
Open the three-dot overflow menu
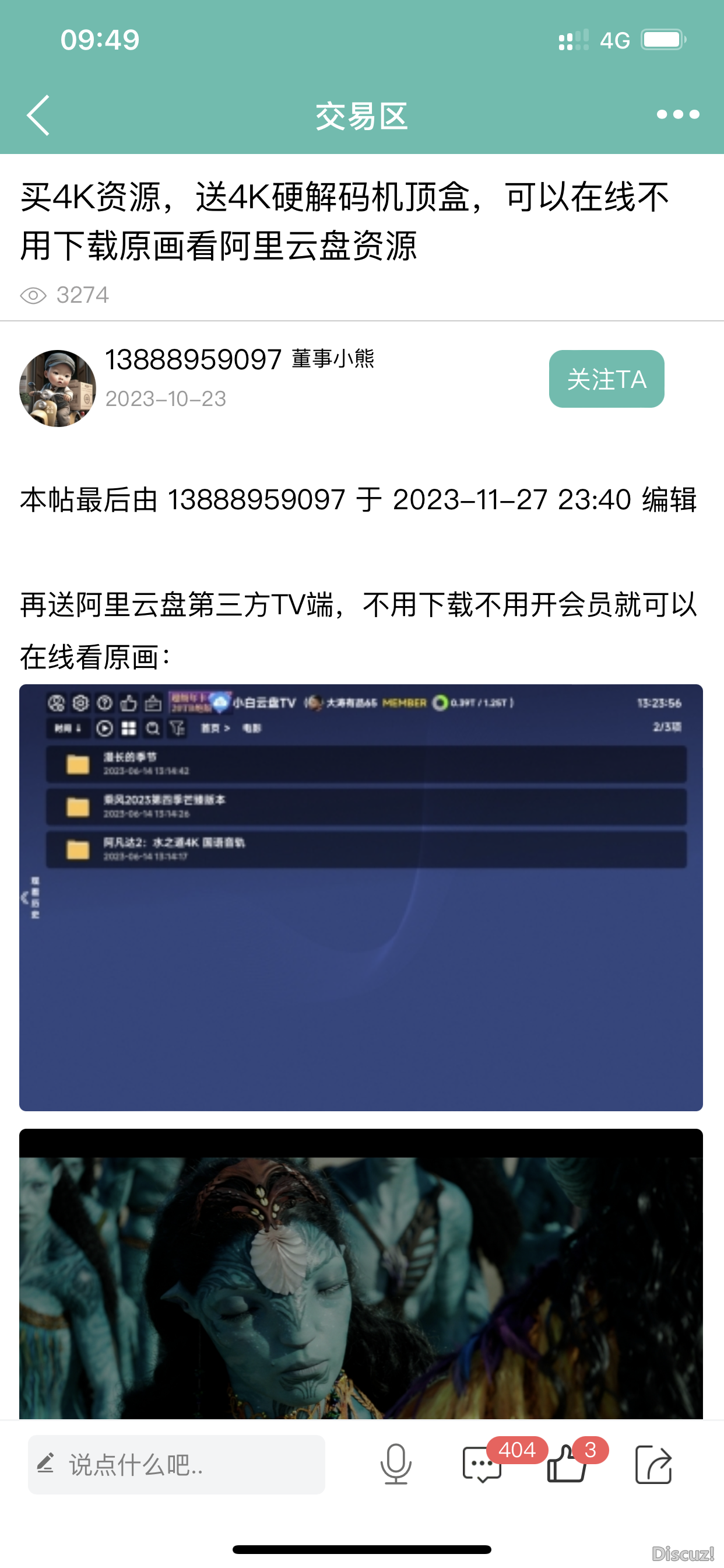[x=678, y=114]
